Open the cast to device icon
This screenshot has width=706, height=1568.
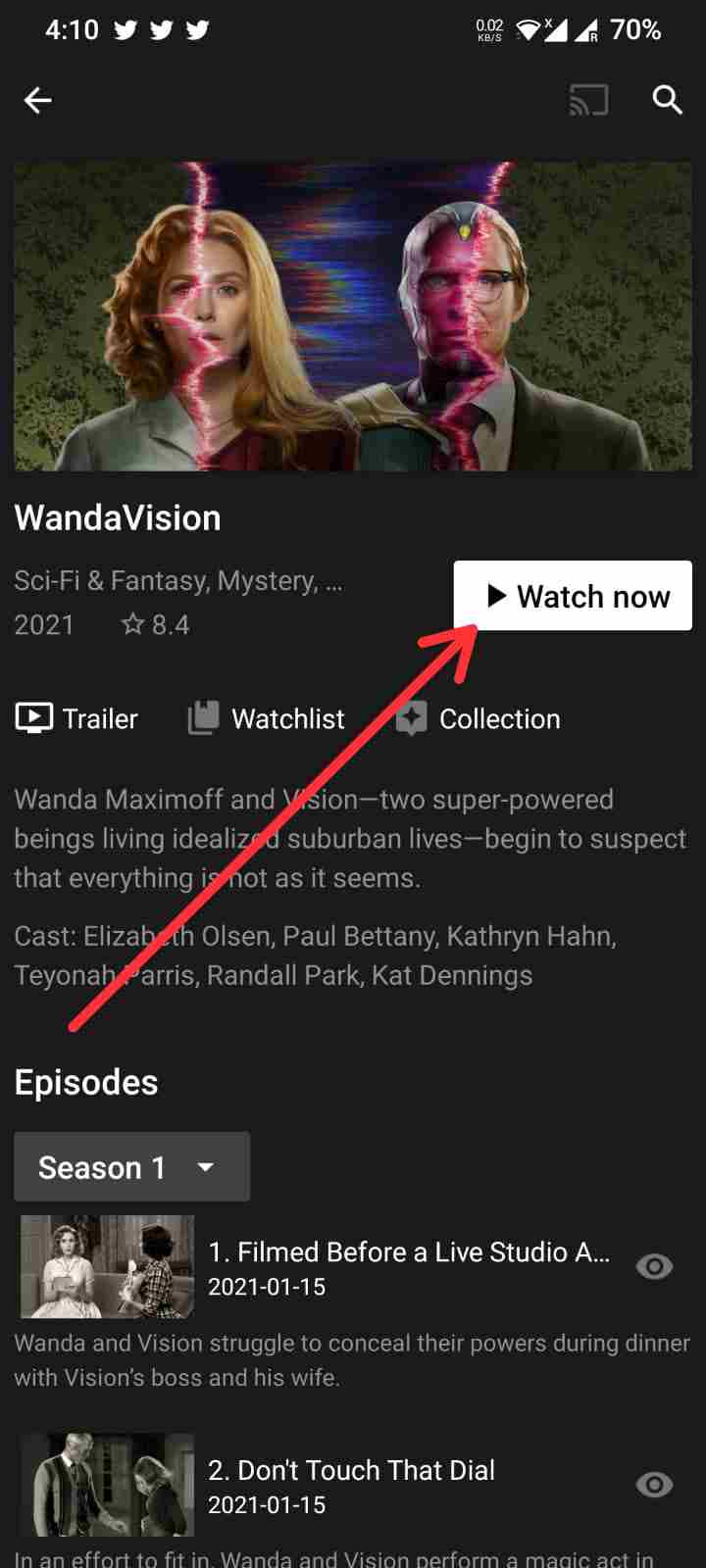click(588, 100)
